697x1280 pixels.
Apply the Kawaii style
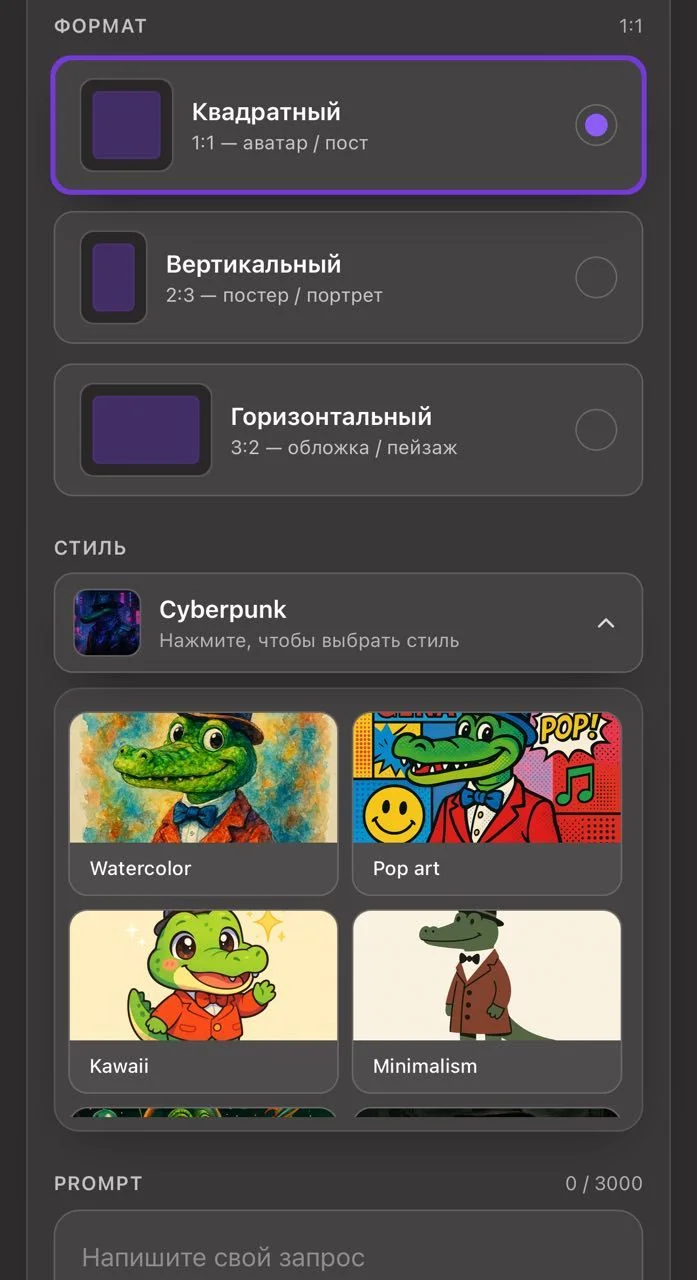(203, 1001)
